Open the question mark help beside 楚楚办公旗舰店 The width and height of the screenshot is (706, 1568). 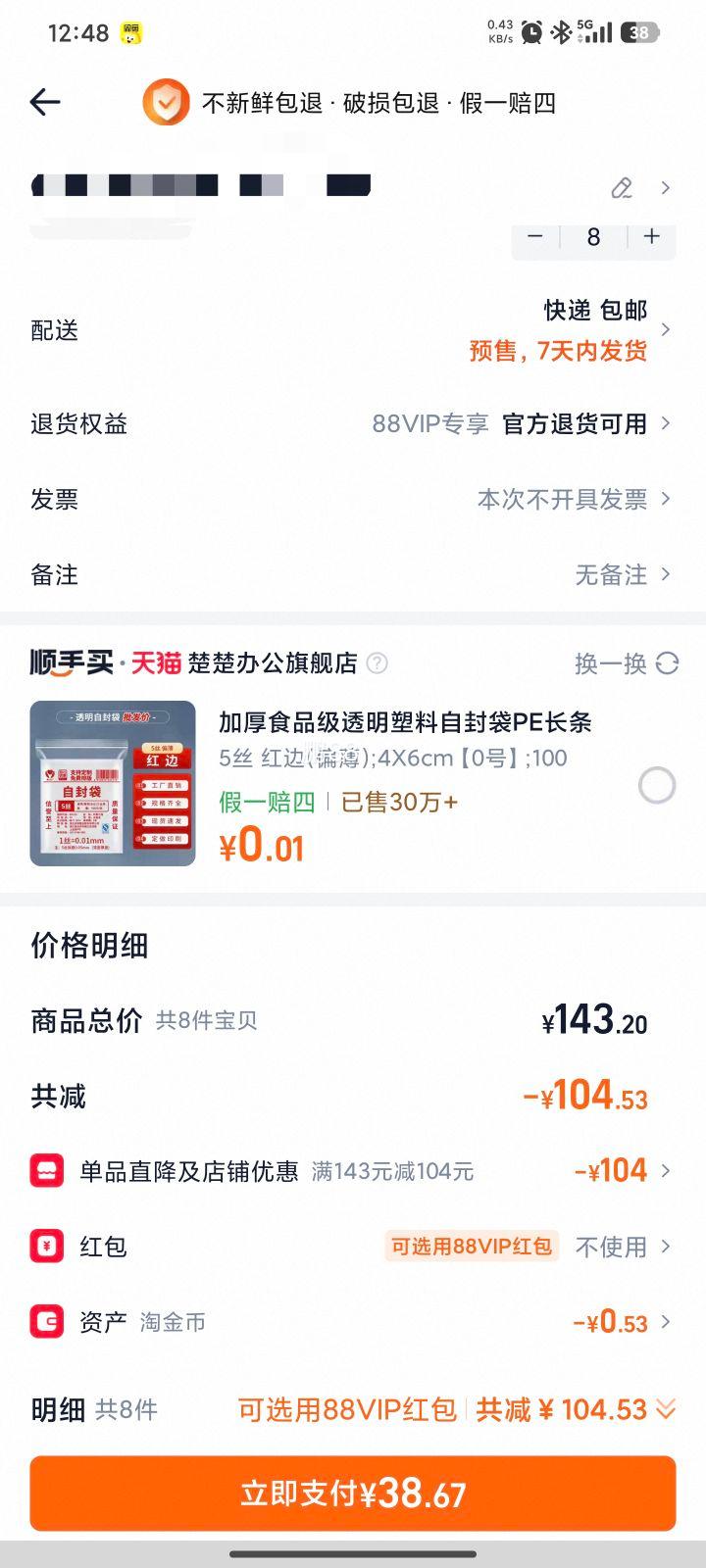378,663
